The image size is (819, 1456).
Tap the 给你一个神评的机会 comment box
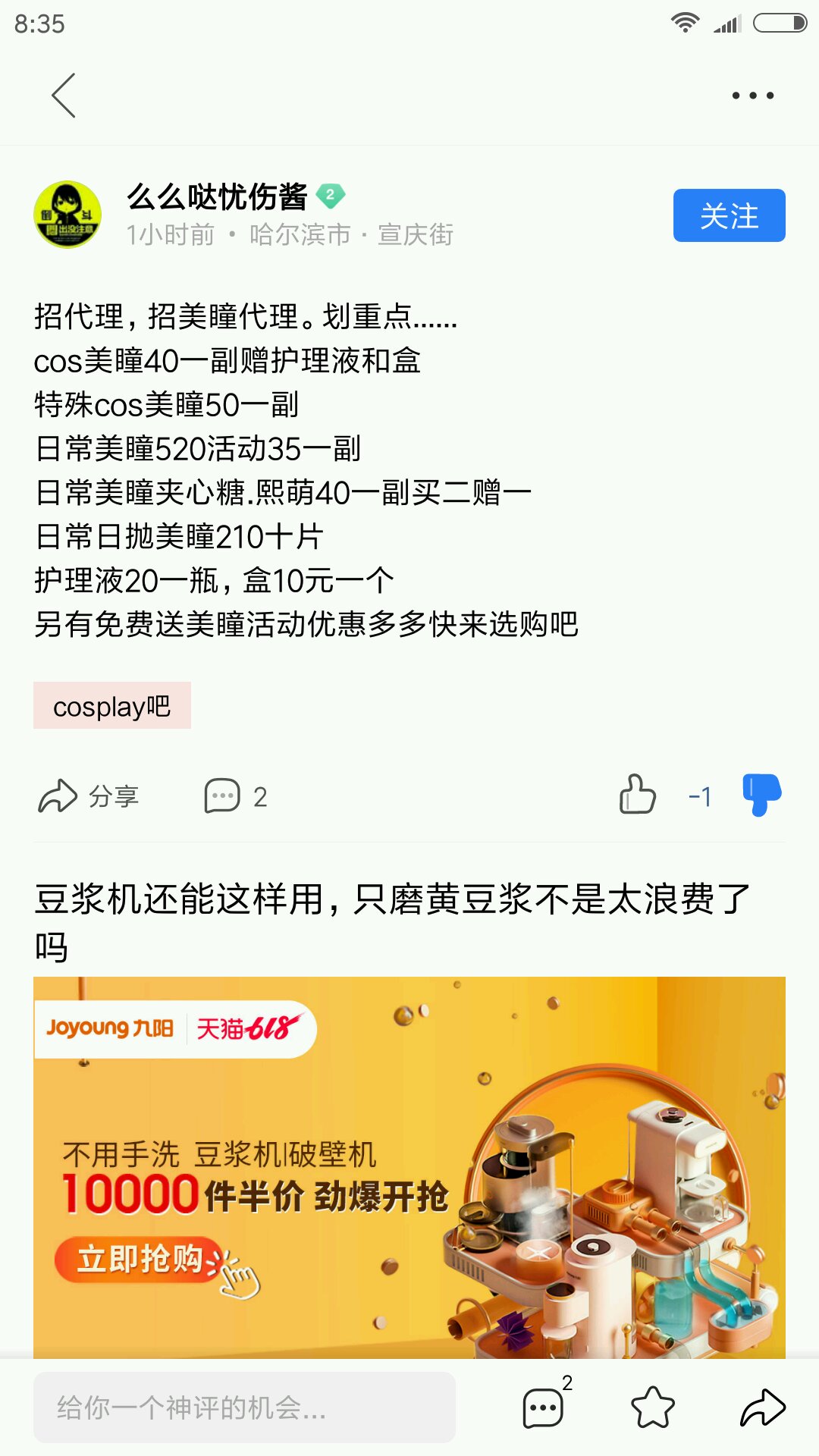pos(244,1407)
